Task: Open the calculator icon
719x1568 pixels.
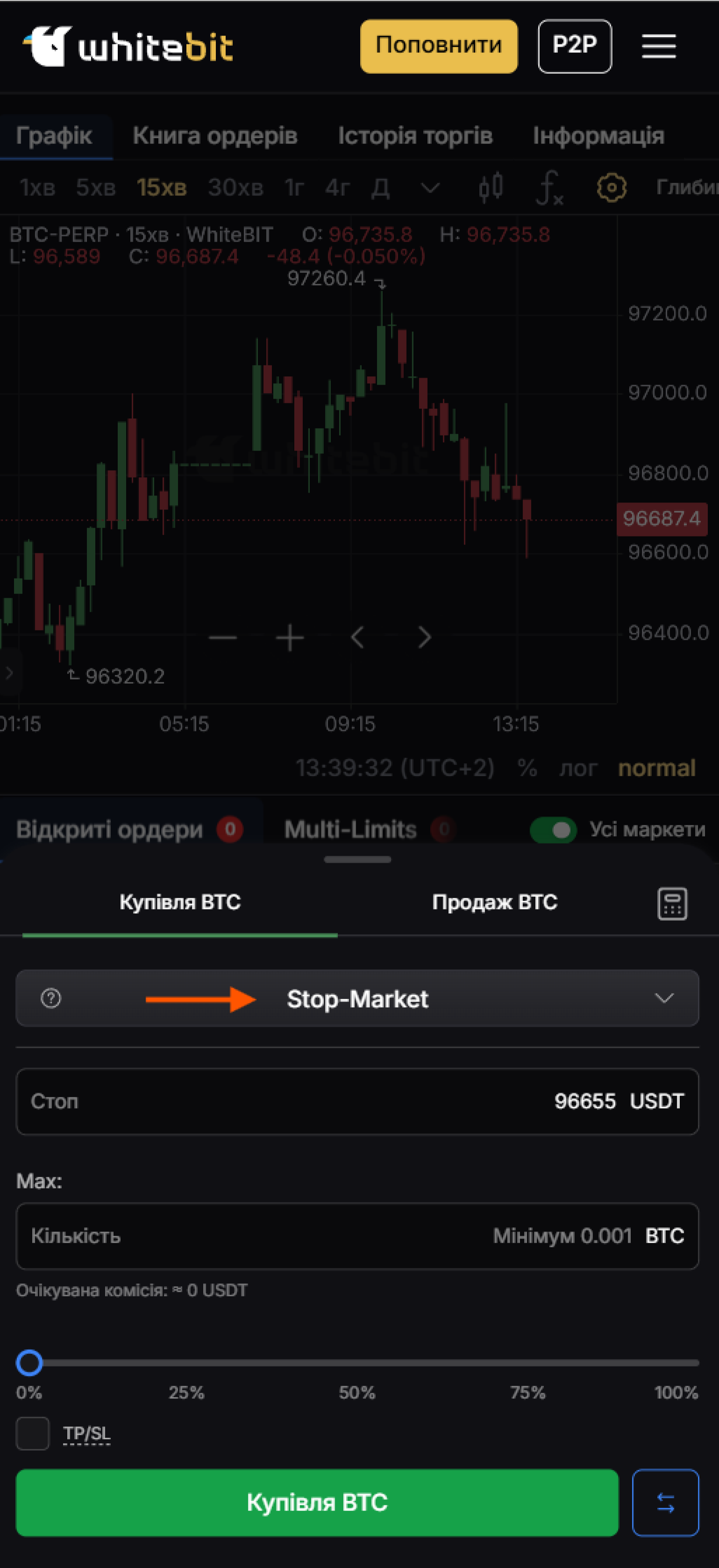Action: 672,903
